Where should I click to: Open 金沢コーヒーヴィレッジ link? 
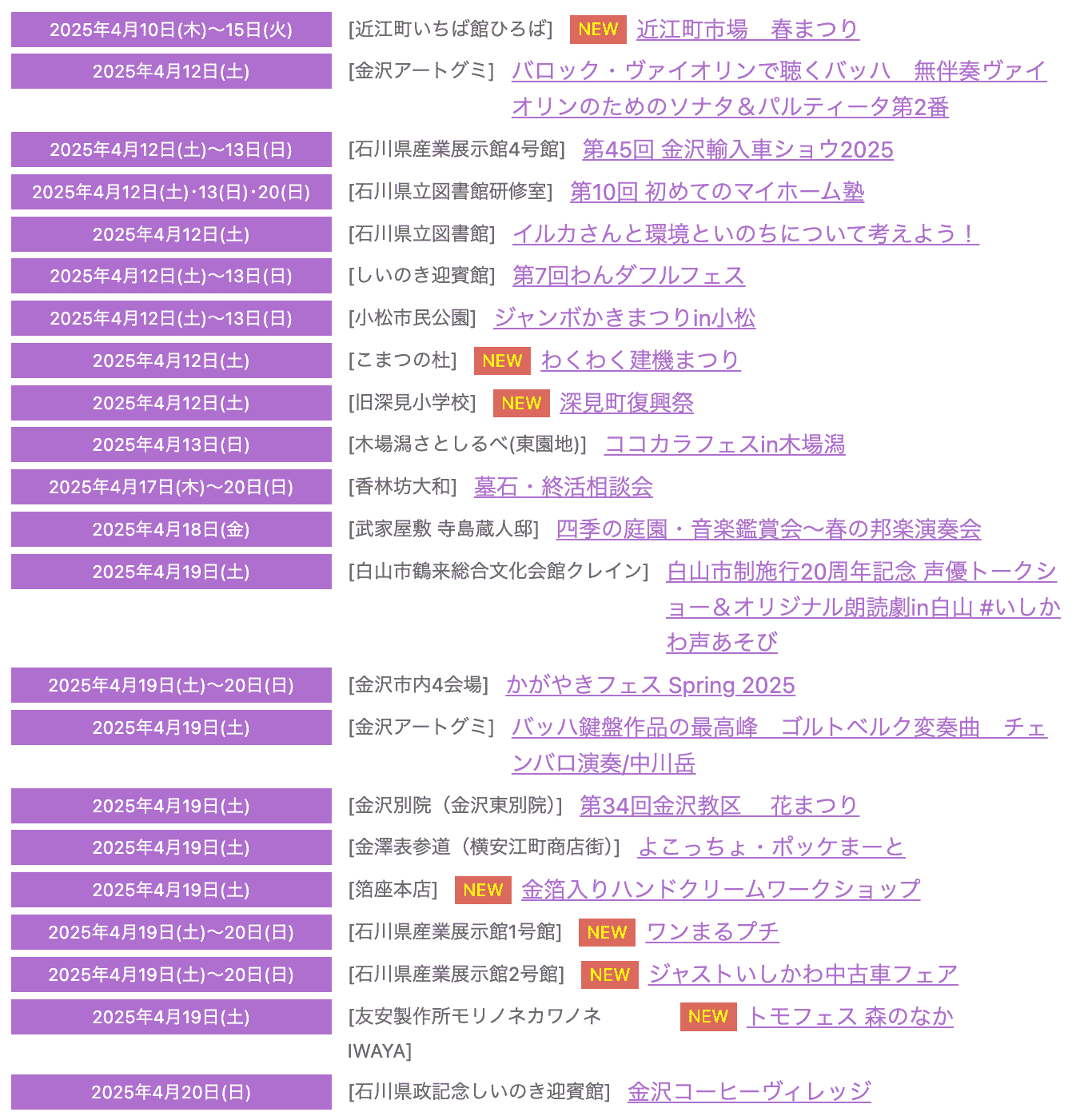tap(748, 1092)
